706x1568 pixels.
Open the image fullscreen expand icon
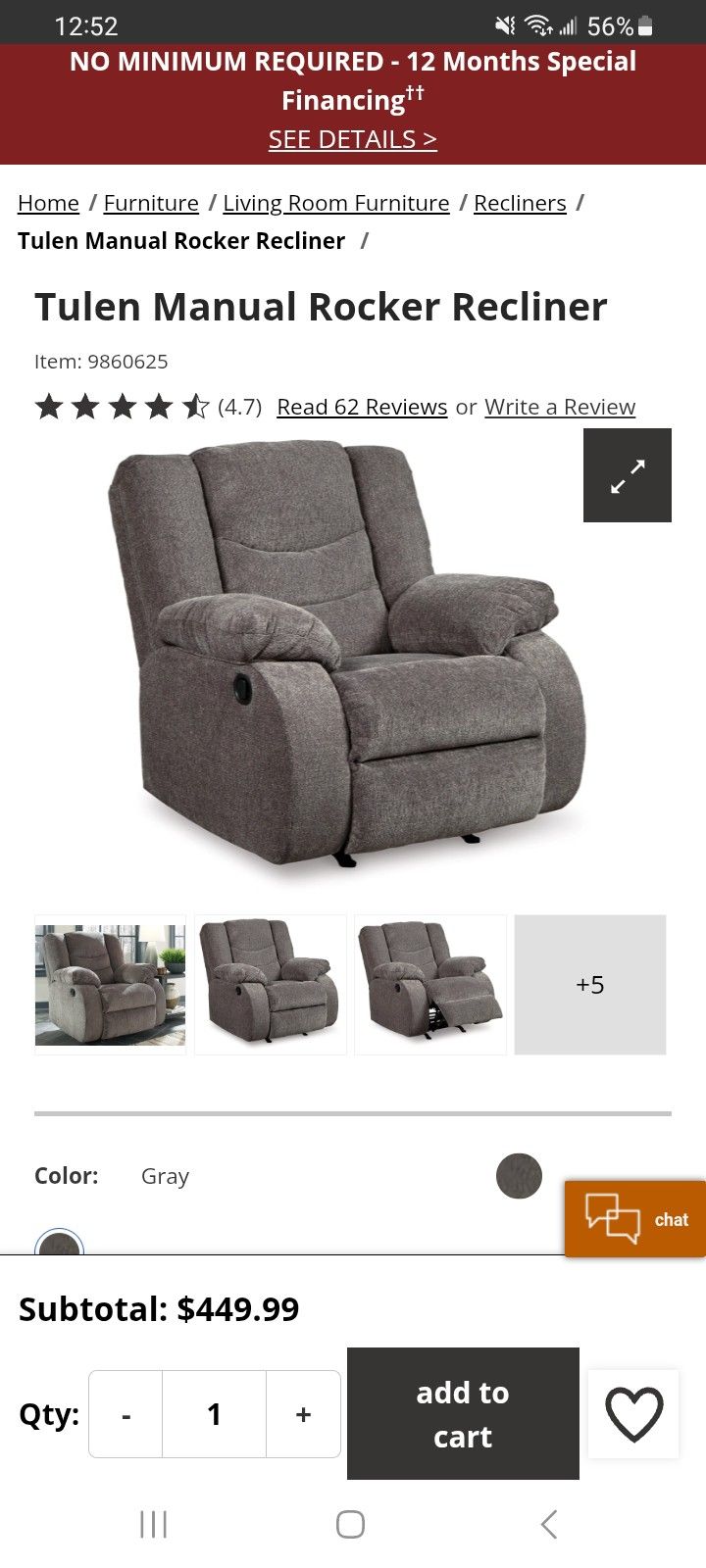627,474
